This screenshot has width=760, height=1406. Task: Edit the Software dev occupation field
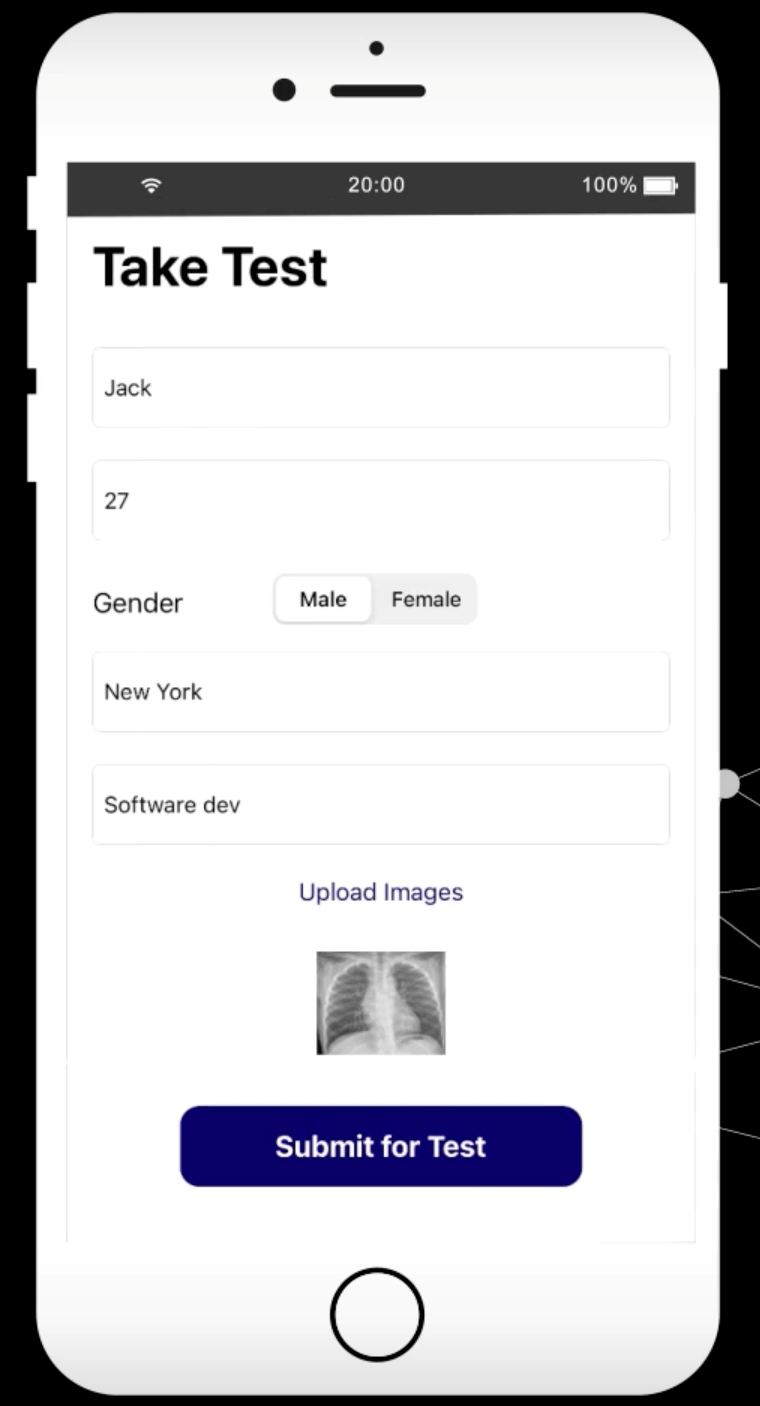pos(380,805)
